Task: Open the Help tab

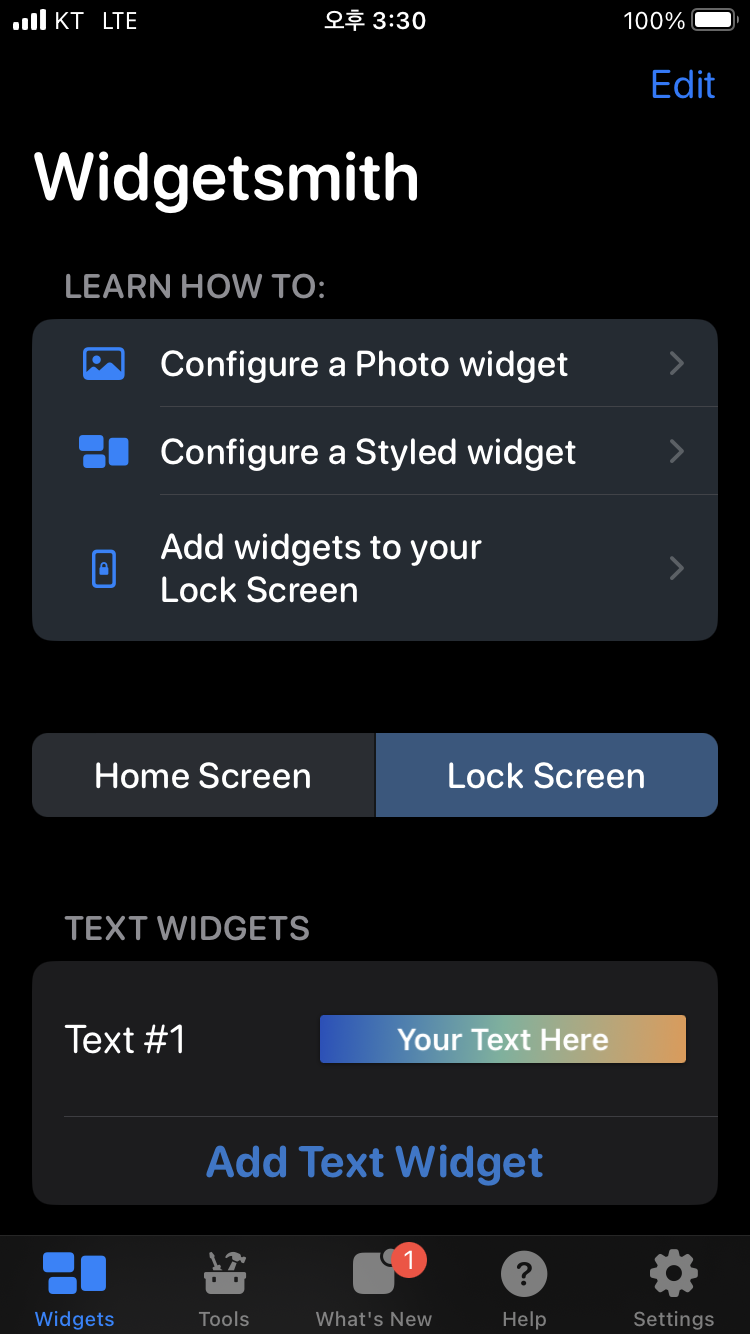Action: [x=524, y=1288]
